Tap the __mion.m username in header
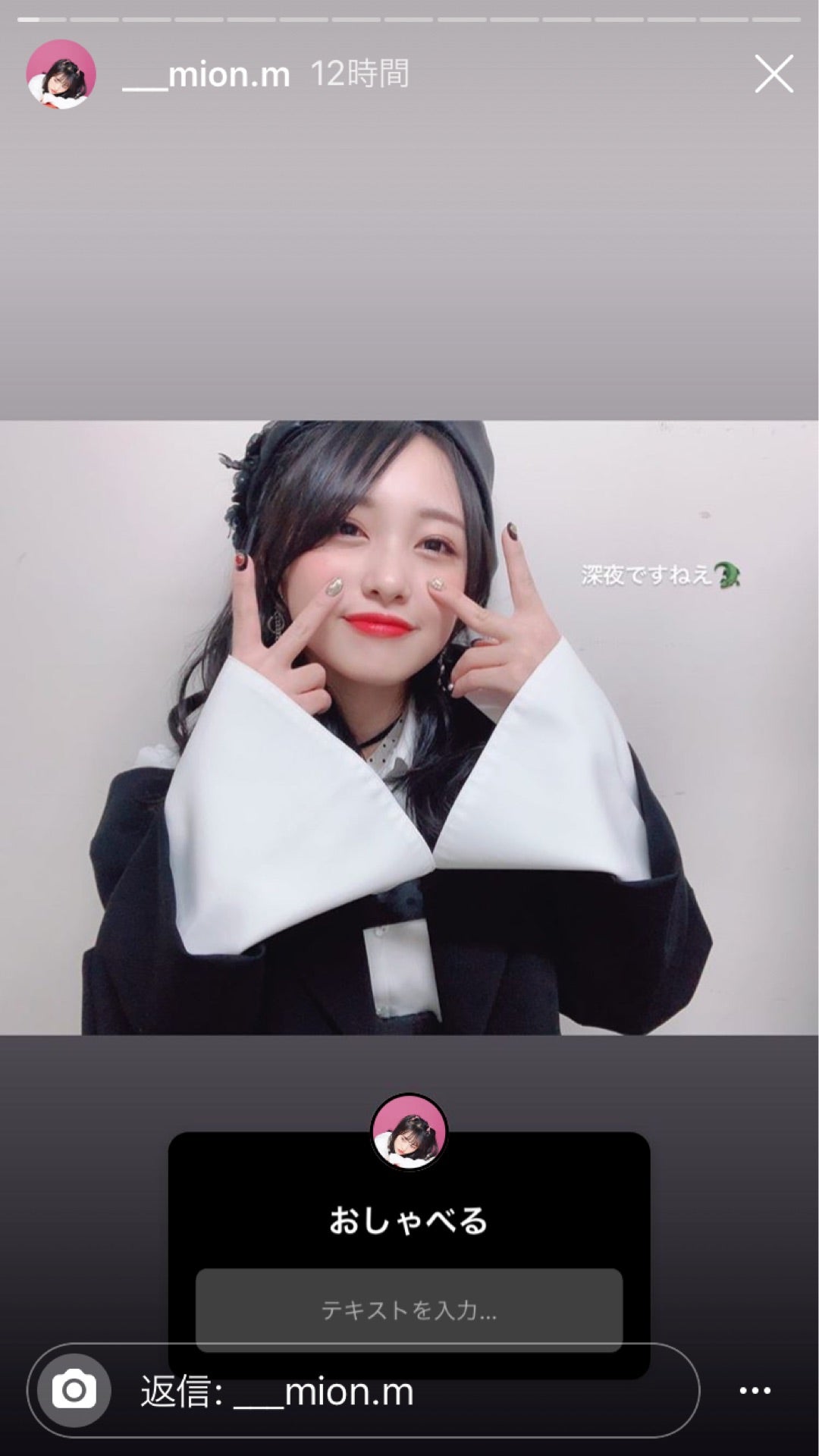Screen dimensions: 819x1456 (206, 74)
